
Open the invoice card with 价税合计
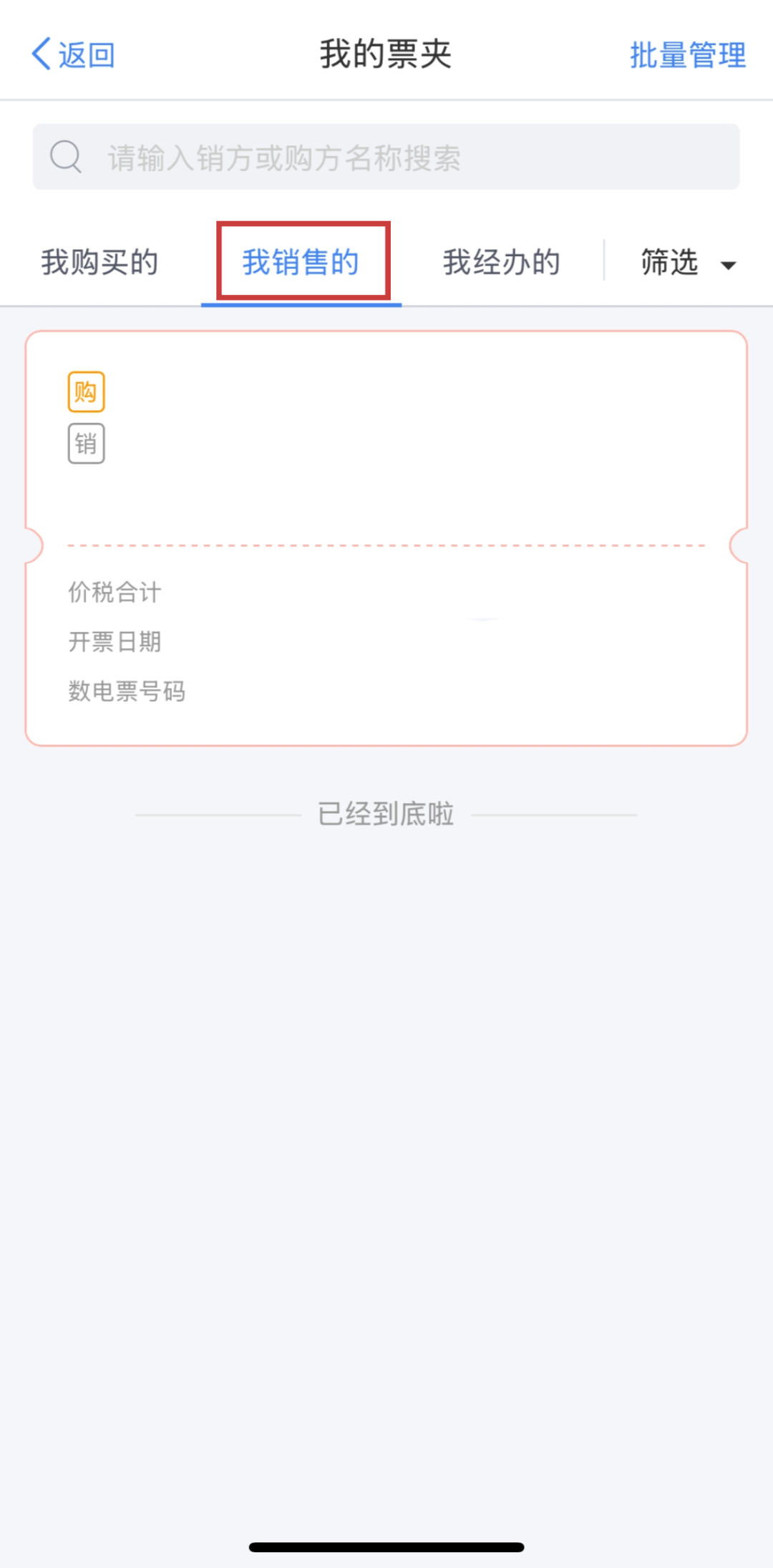(x=386, y=538)
